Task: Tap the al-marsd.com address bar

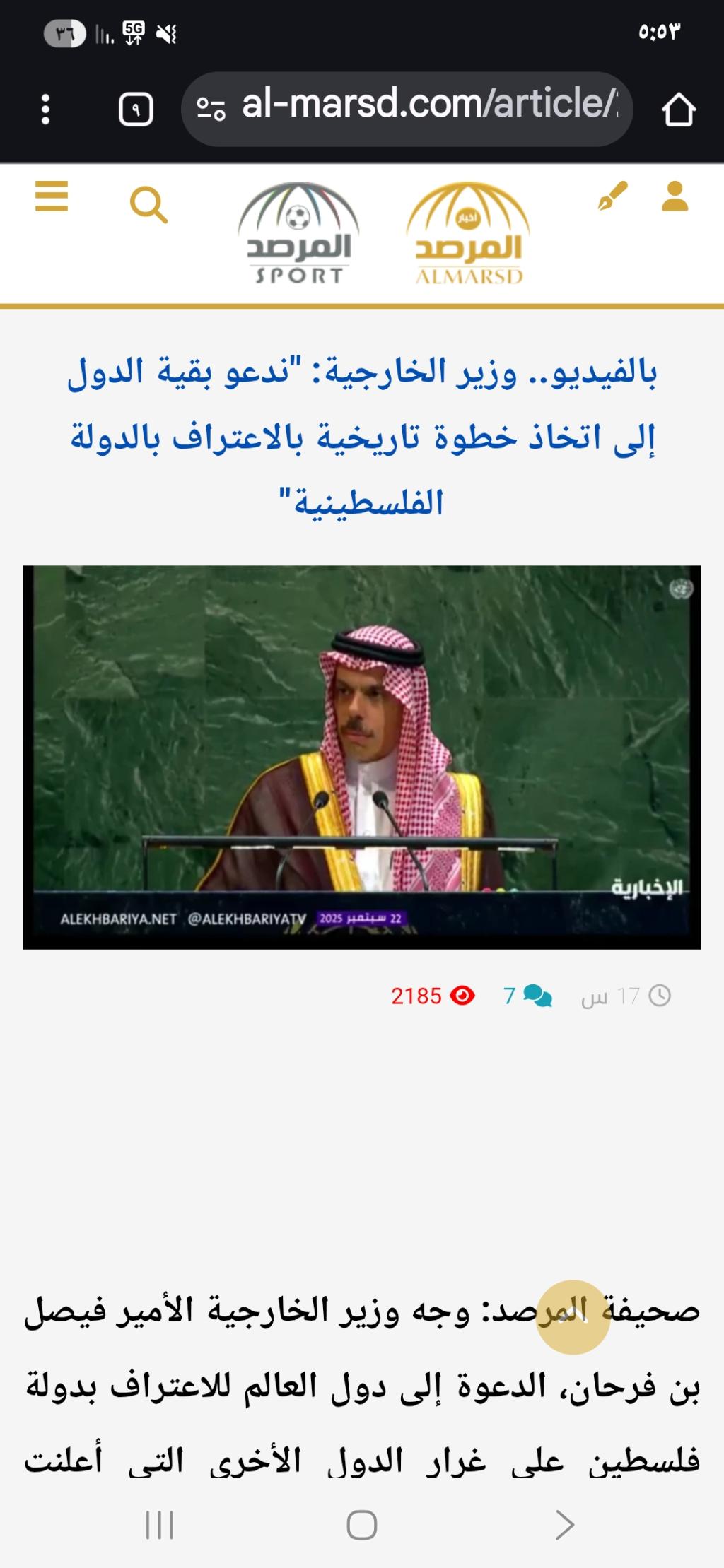Action: pyautogui.click(x=428, y=105)
